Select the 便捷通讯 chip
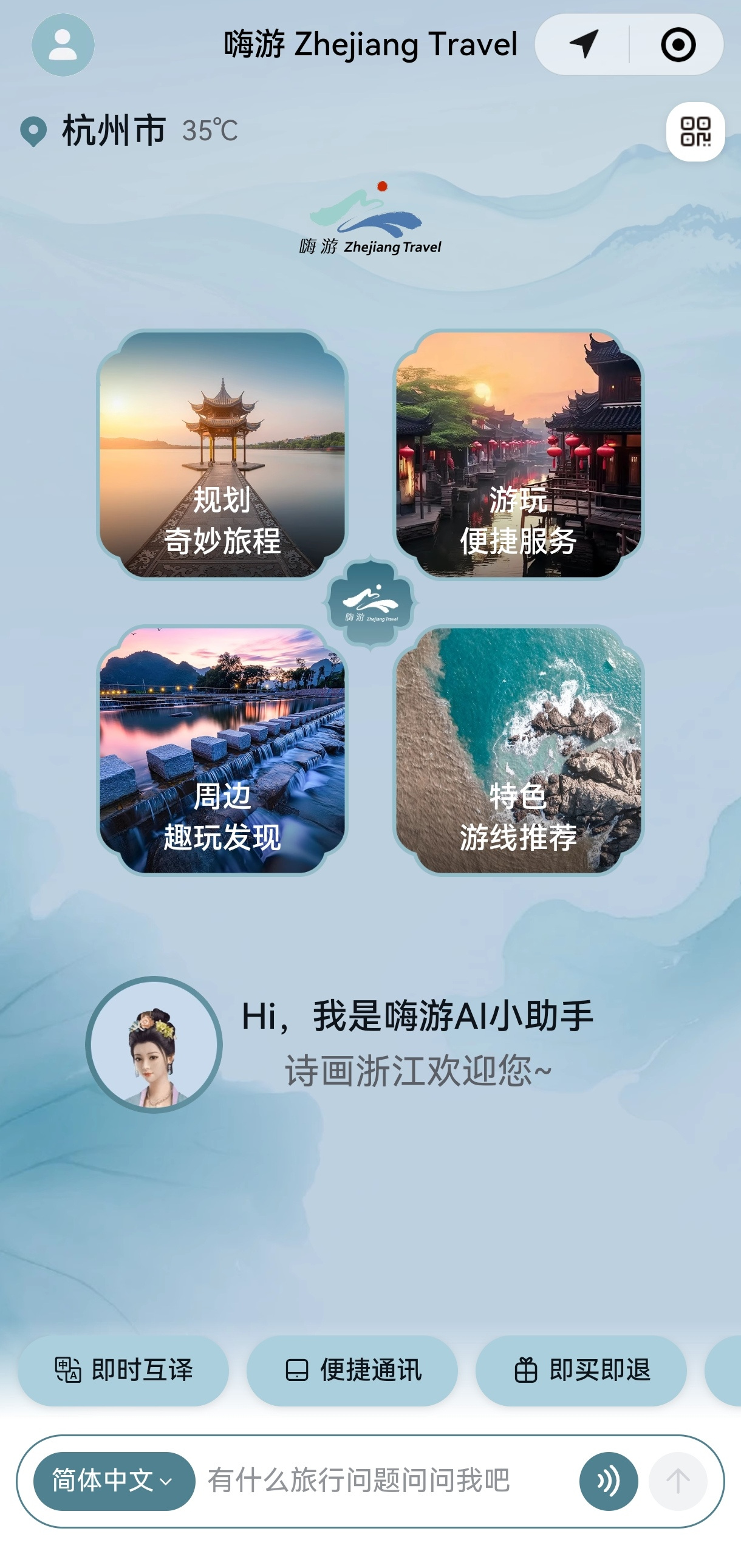The width and height of the screenshot is (741, 1568). coord(352,1370)
